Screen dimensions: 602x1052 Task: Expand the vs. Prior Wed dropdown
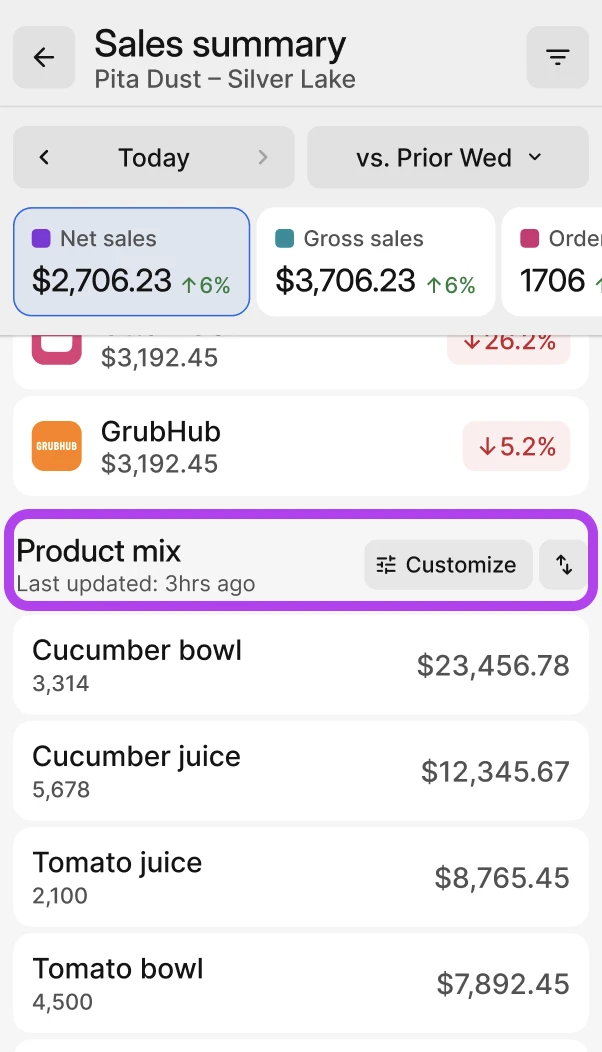point(448,157)
